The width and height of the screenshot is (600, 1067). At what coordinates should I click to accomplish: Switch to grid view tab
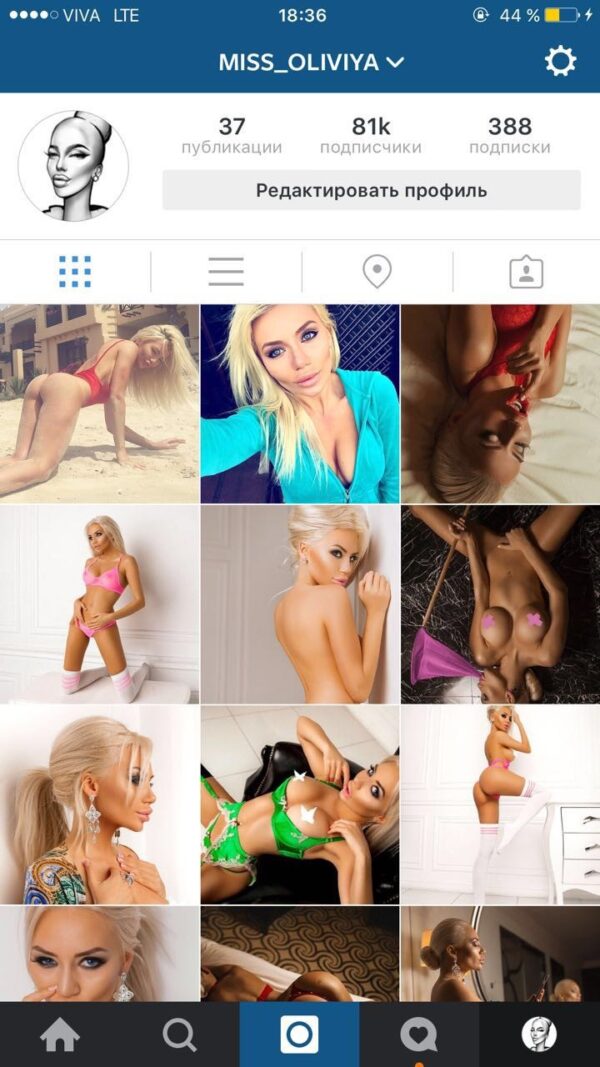75,271
